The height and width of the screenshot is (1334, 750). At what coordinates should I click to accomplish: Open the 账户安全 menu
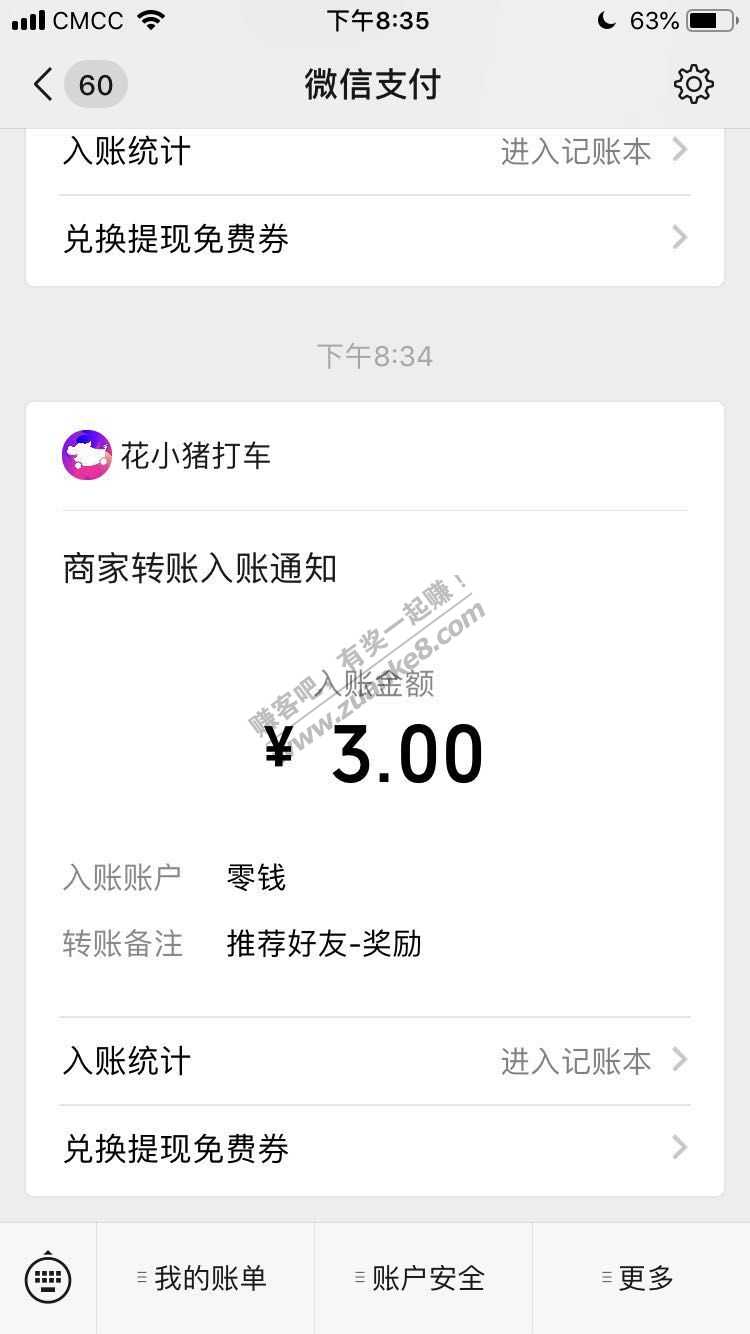coord(423,1277)
